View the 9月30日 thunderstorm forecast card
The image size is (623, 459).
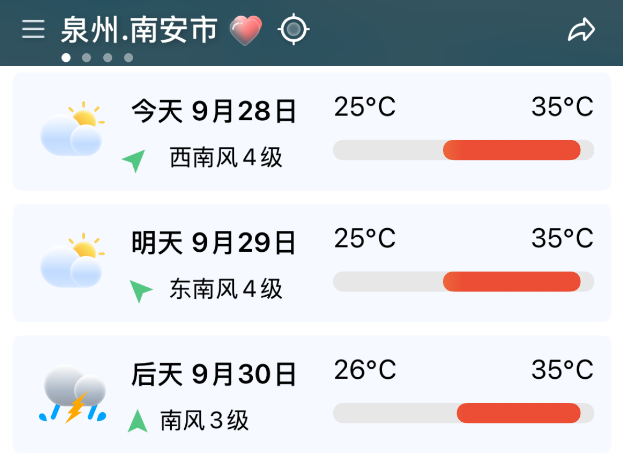point(312,394)
